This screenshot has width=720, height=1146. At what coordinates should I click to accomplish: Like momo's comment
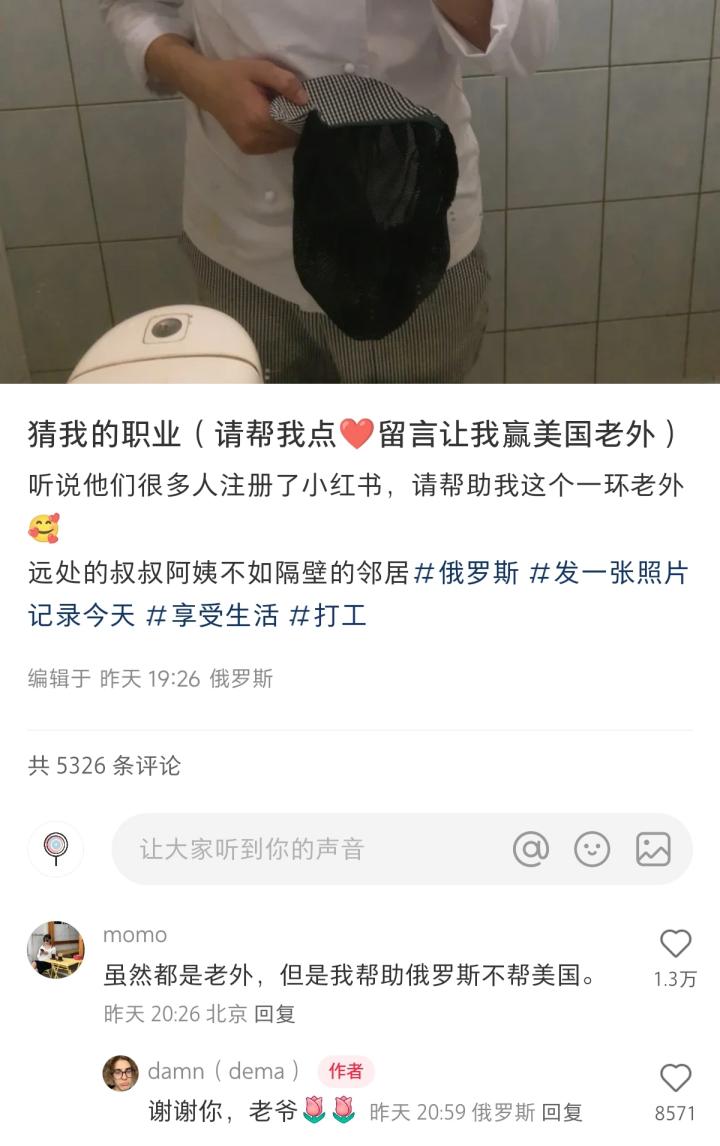click(x=676, y=943)
